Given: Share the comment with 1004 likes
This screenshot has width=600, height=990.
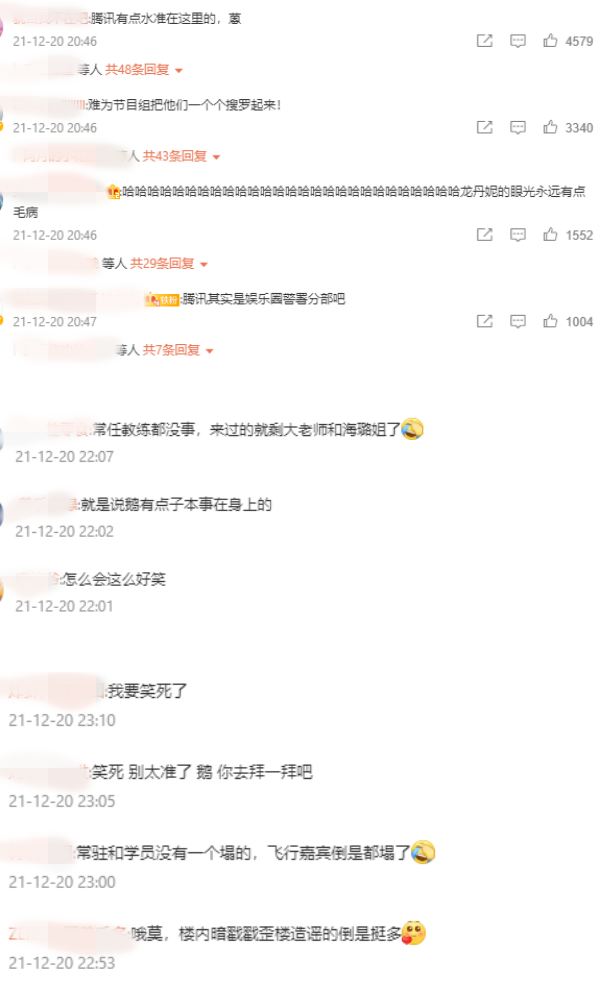Looking at the screenshot, I should point(484,321).
